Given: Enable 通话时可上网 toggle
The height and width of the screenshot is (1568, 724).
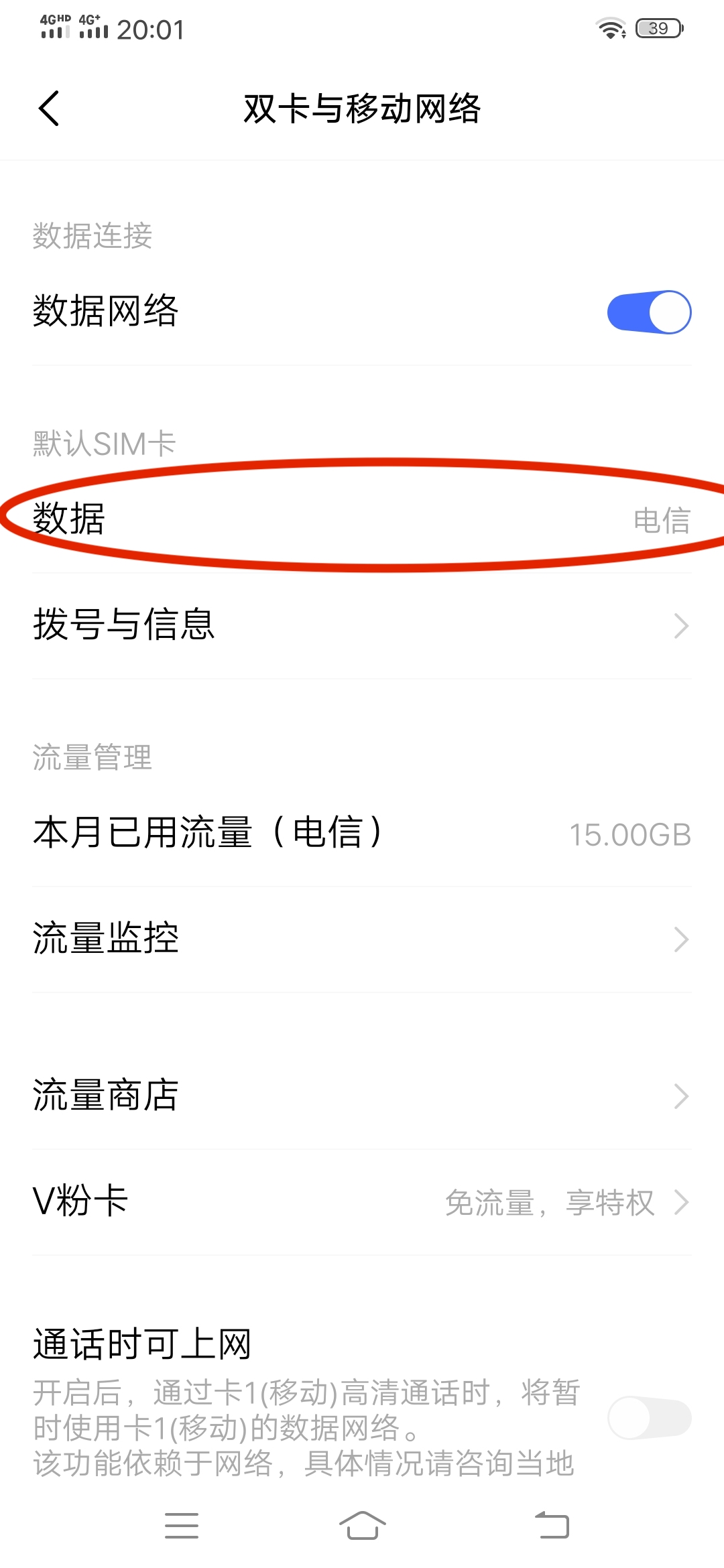Looking at the screenshot, I should pyautogui.click(x=648, y=1417).
